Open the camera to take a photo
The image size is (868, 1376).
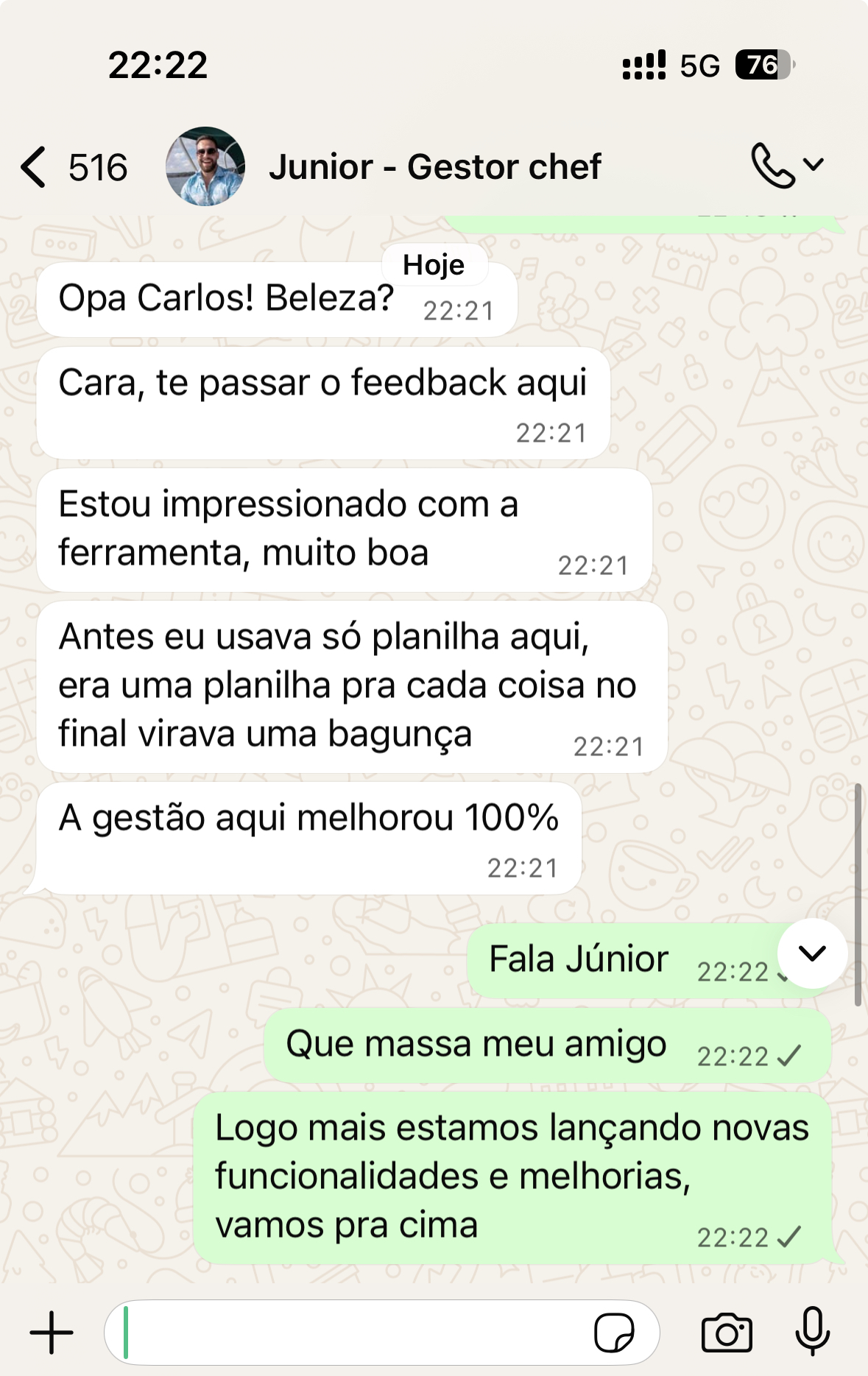[727, 1333]
